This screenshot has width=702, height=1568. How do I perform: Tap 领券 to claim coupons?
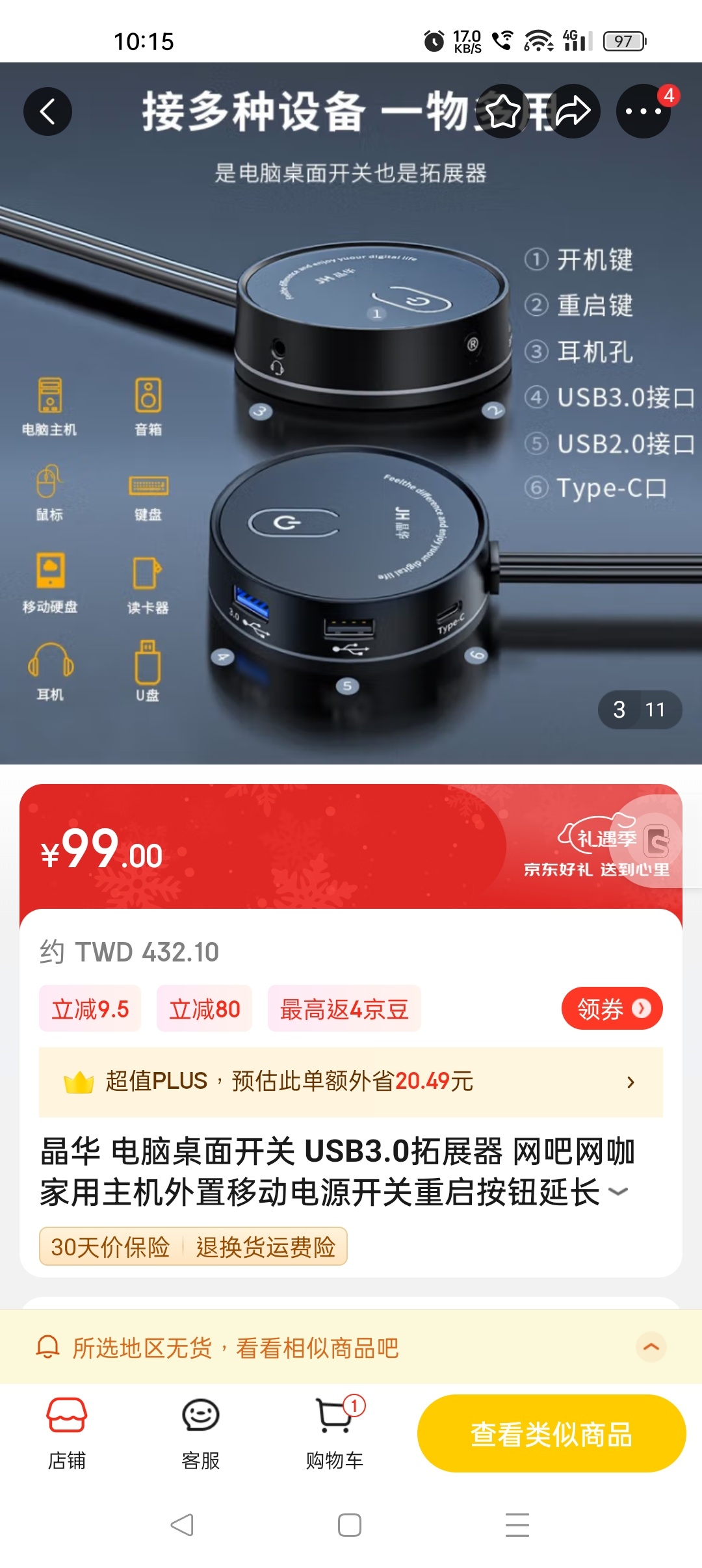(611, 1009)
